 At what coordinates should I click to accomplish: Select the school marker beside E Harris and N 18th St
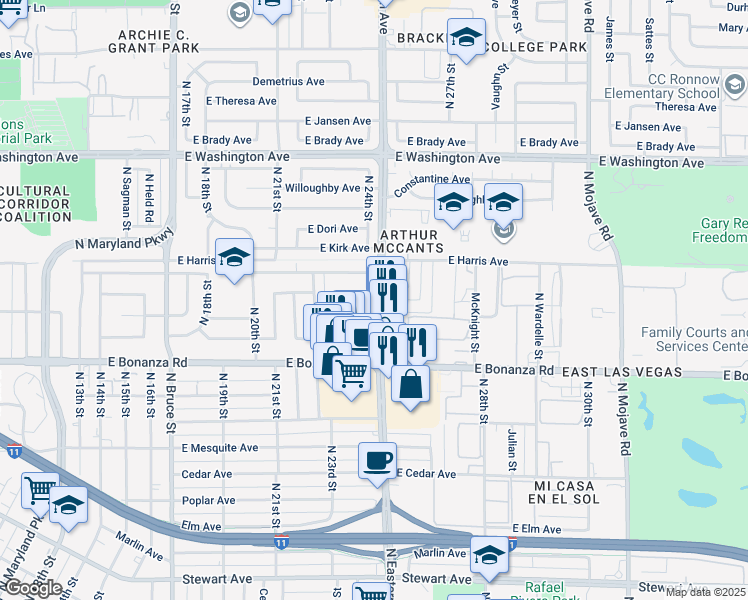point(234,257)
